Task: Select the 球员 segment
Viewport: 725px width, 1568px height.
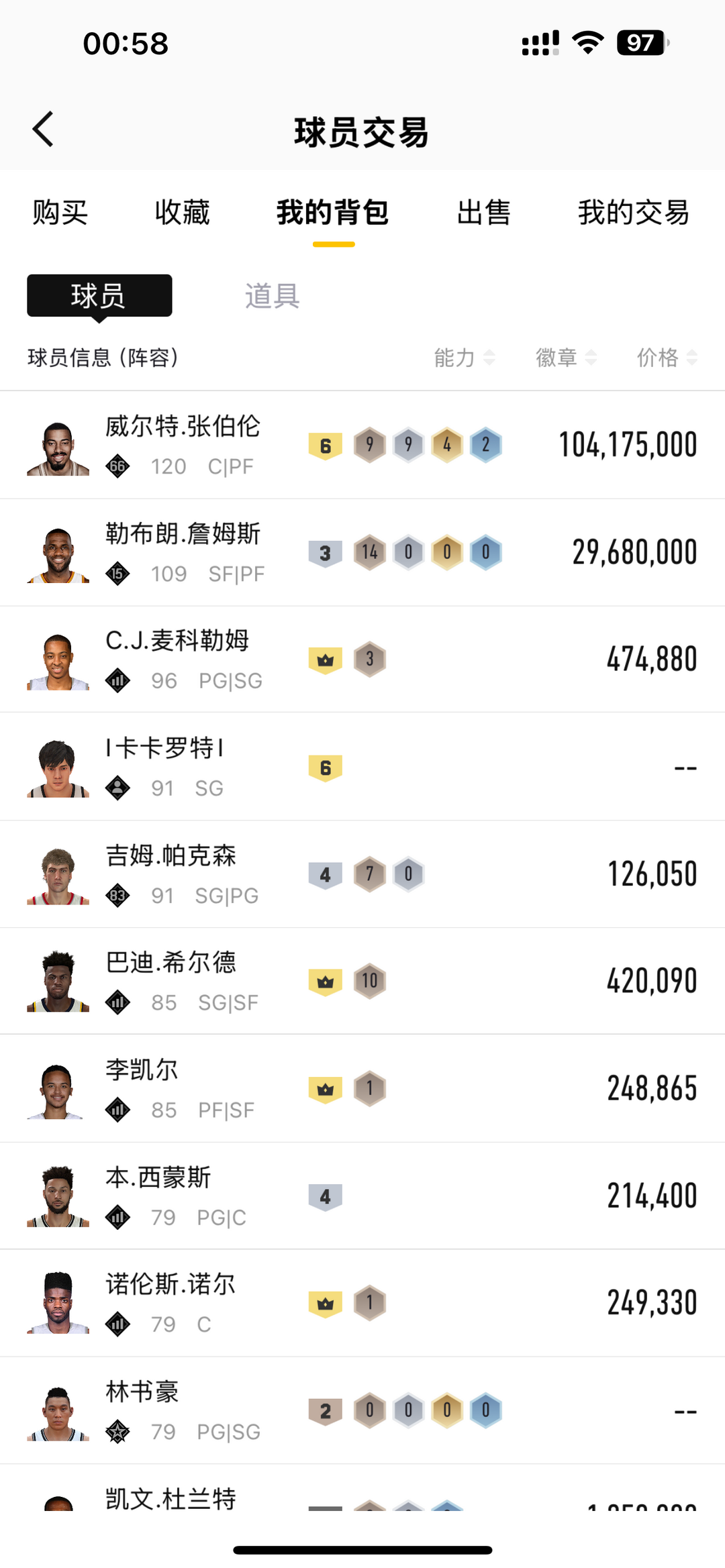Action: click(x=99, y=296)
